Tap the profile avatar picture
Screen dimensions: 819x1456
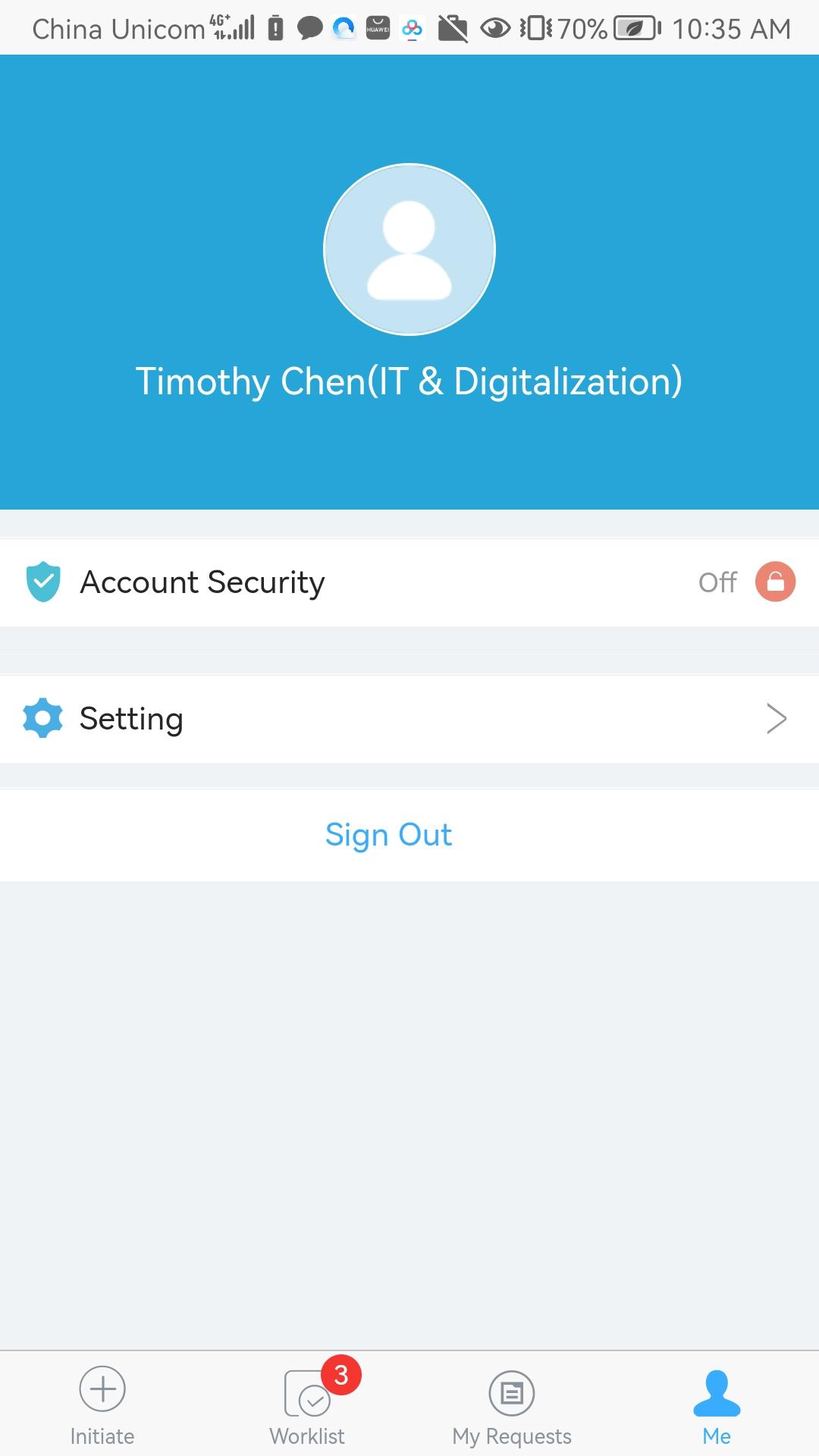(409, 249)
